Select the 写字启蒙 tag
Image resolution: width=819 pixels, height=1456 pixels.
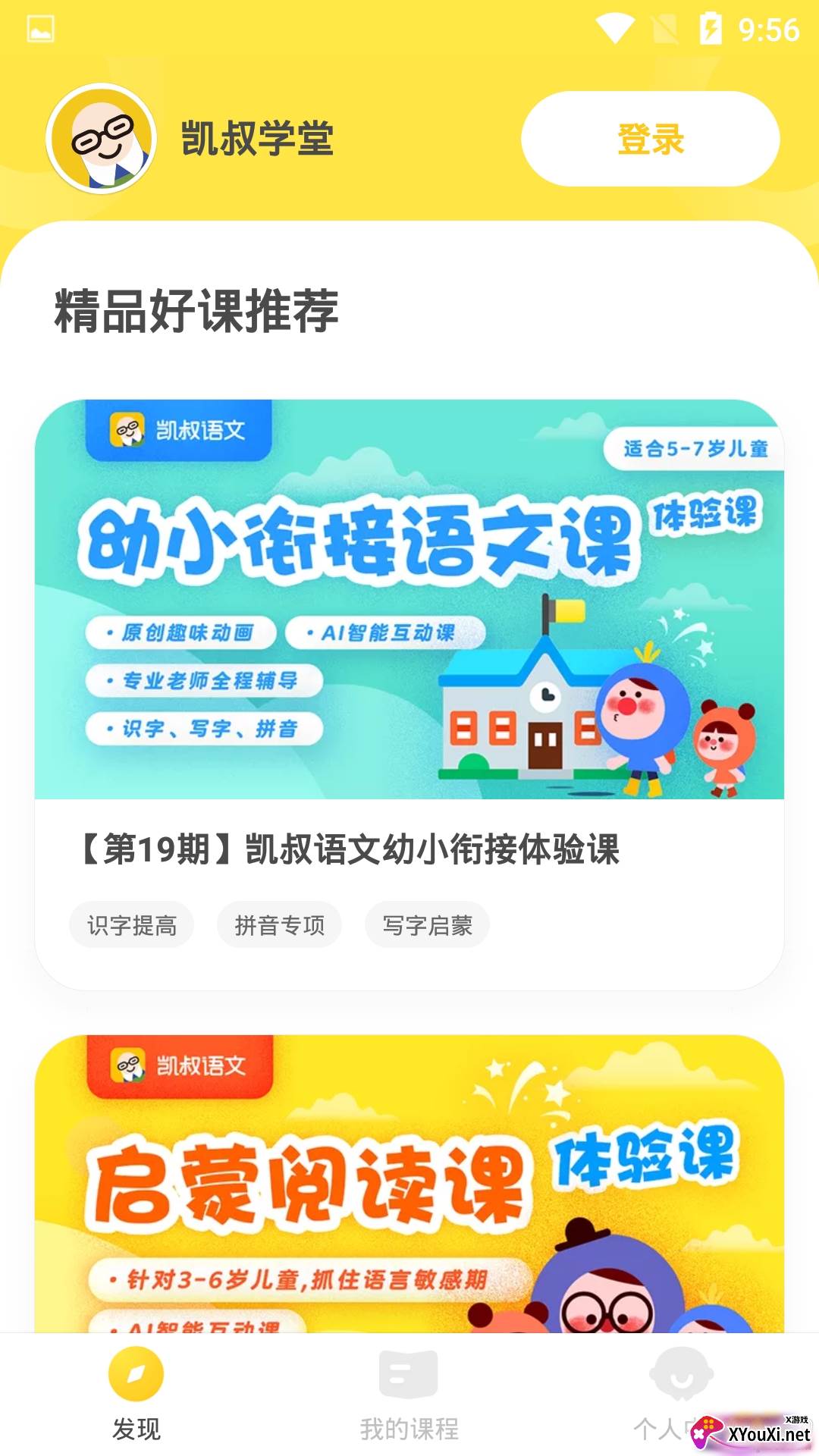[x=427, y=924]
